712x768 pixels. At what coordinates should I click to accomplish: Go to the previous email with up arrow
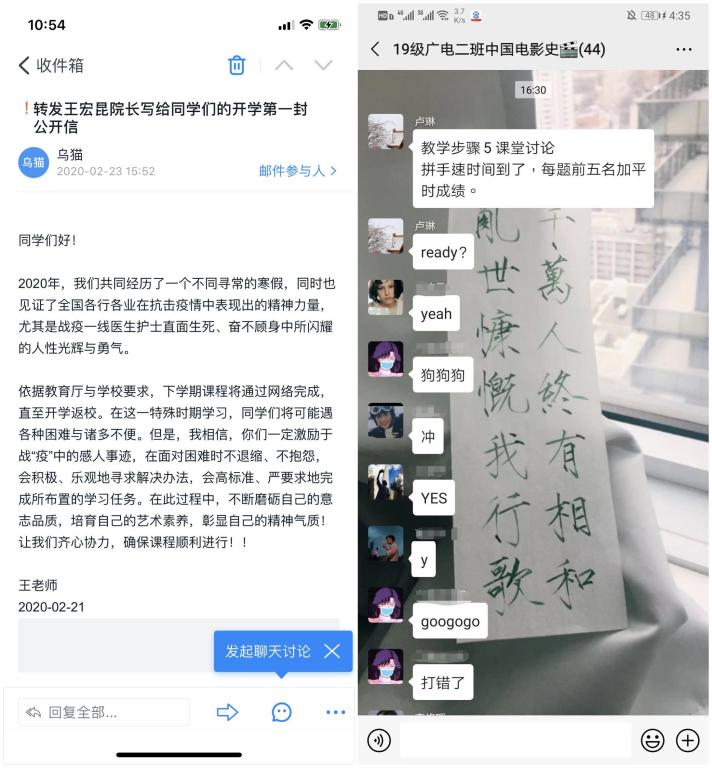coord(285,66)
